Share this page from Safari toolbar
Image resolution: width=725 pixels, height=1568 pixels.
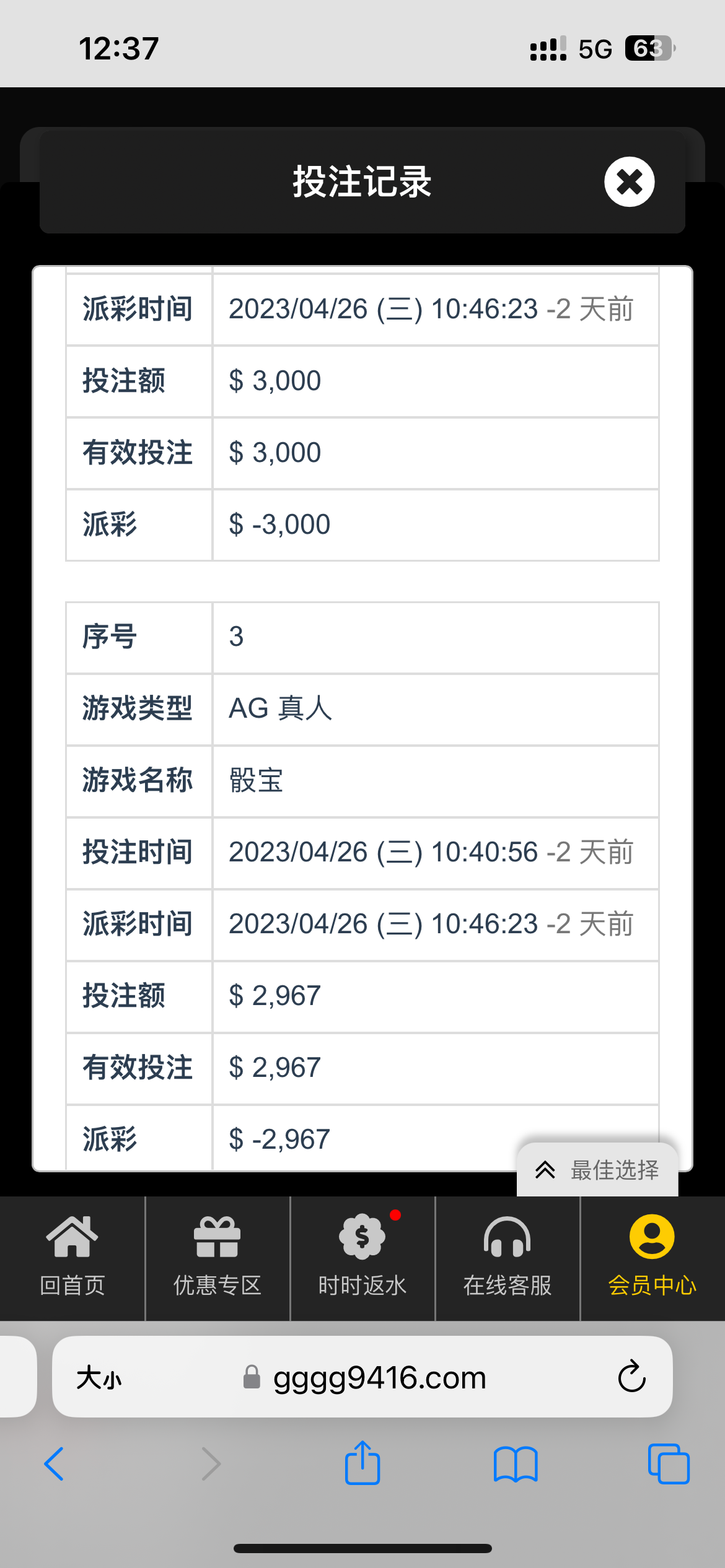pyautogui.click(x=362, y=1463)
